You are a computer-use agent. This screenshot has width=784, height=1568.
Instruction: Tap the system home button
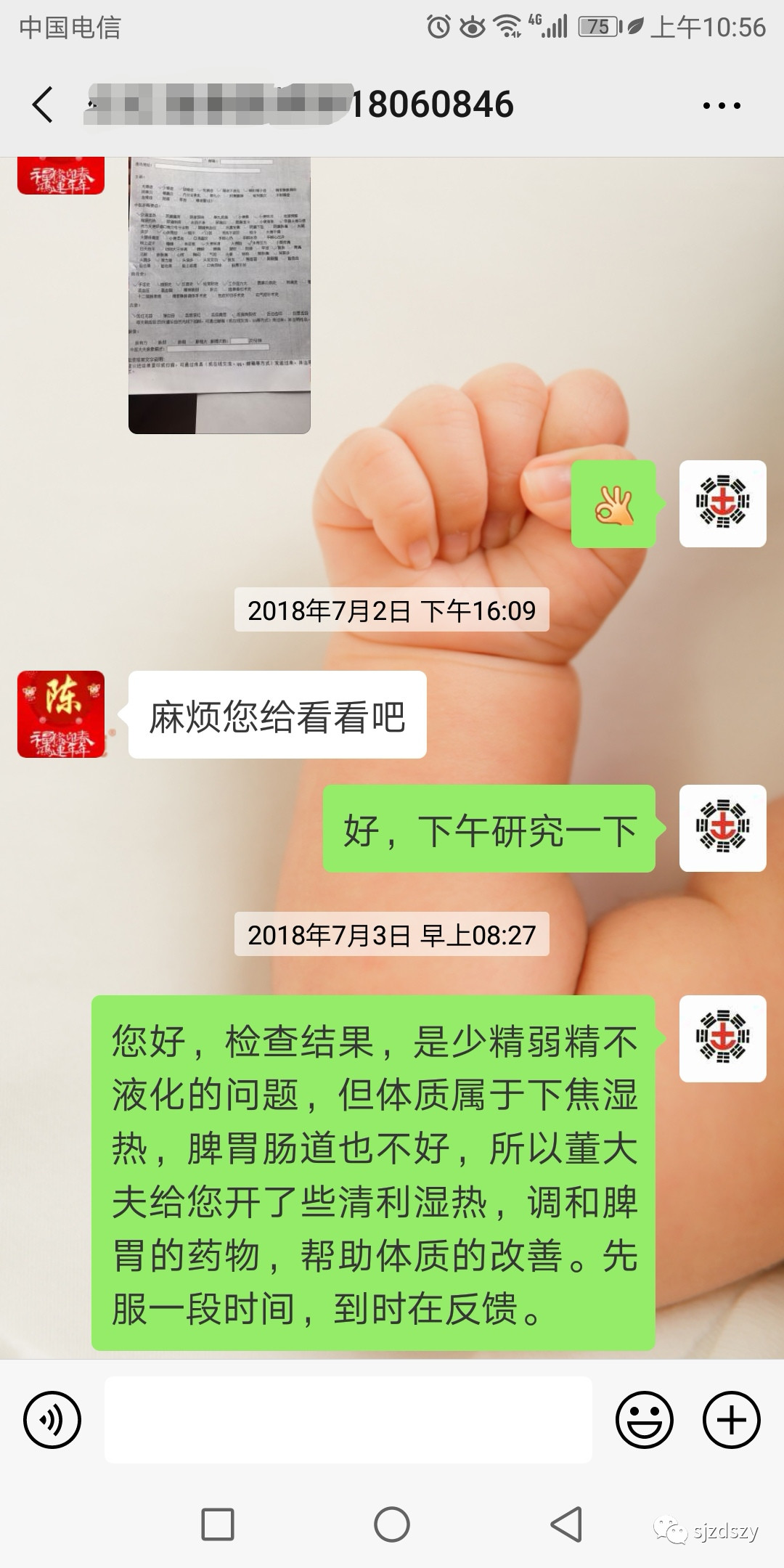[392, 1524]
